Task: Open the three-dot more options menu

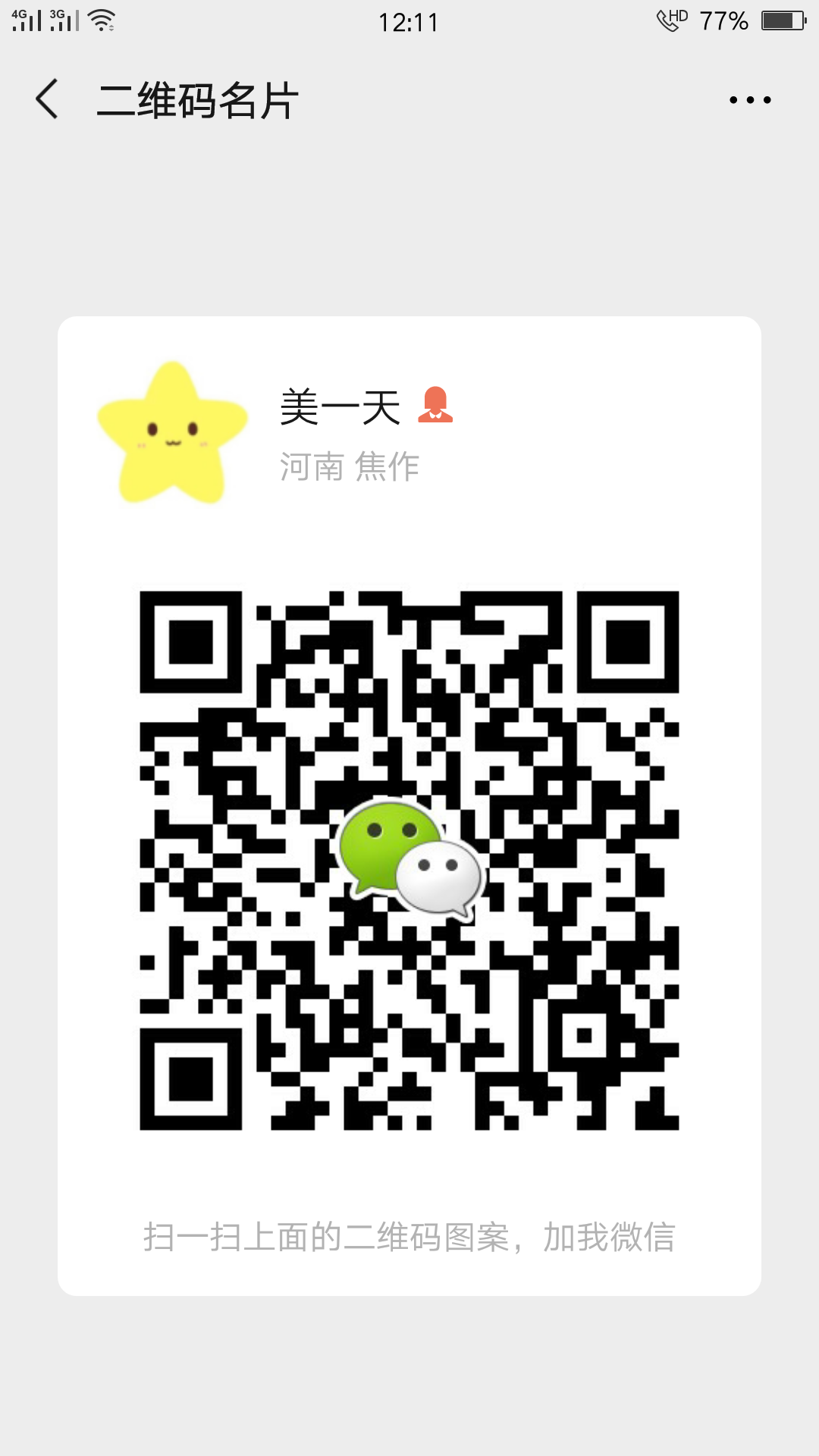Action: [749, 99]
